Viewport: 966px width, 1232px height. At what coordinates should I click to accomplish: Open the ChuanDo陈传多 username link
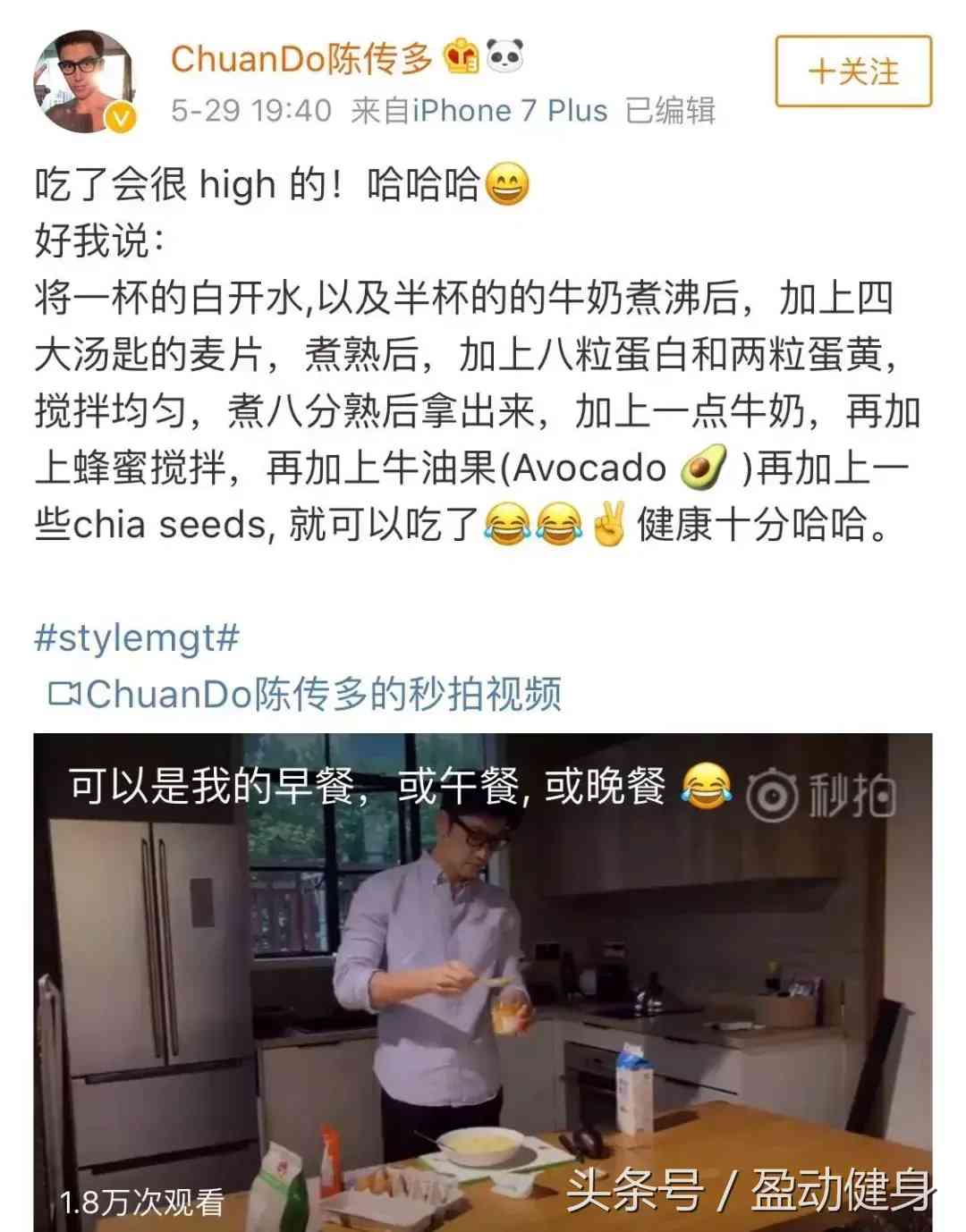coord(301,59)
